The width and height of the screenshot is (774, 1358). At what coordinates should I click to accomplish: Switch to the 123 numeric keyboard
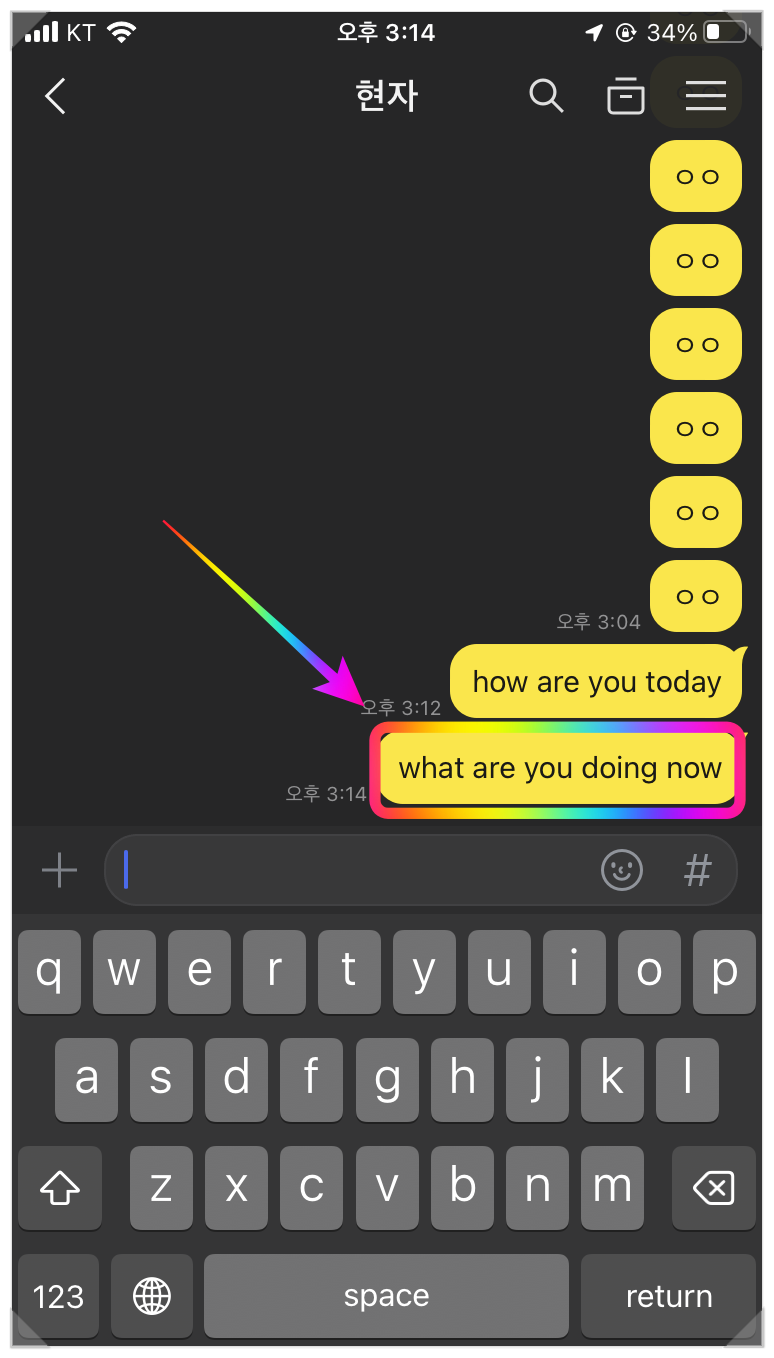click(x=59, y=1296)
